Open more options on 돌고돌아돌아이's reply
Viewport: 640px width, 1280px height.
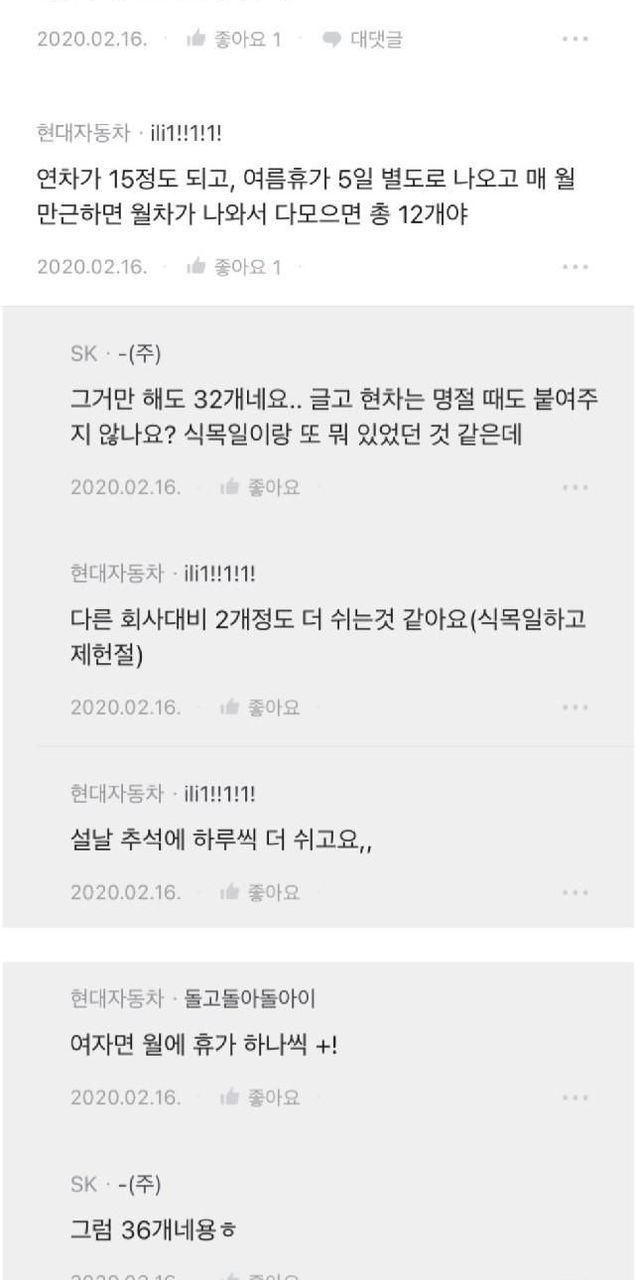pos(575,1097)
